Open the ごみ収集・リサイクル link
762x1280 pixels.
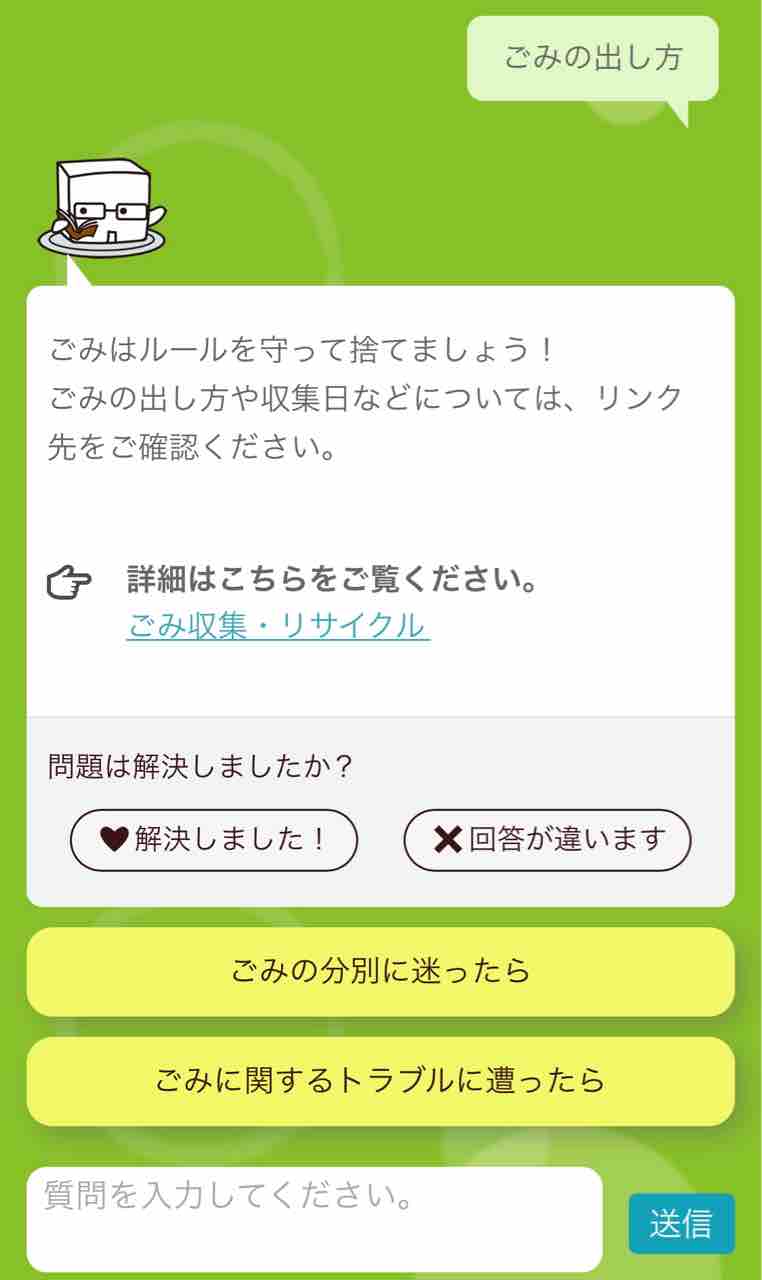point(278,625)
